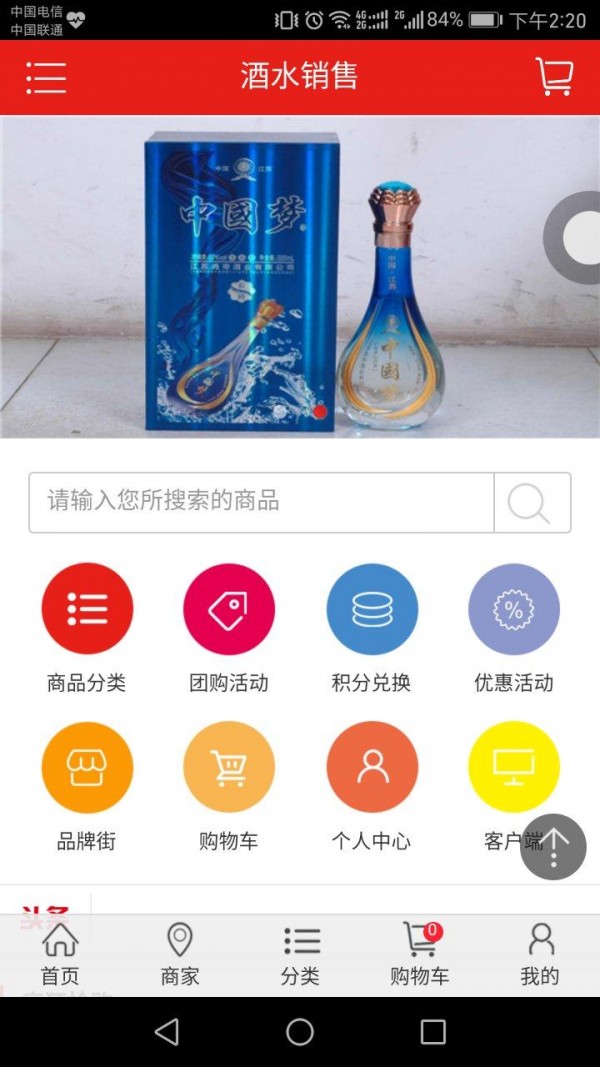Open 积分兑换 points exchange
The height and width of the screenshot is (1067, 600).
point(372,609)
